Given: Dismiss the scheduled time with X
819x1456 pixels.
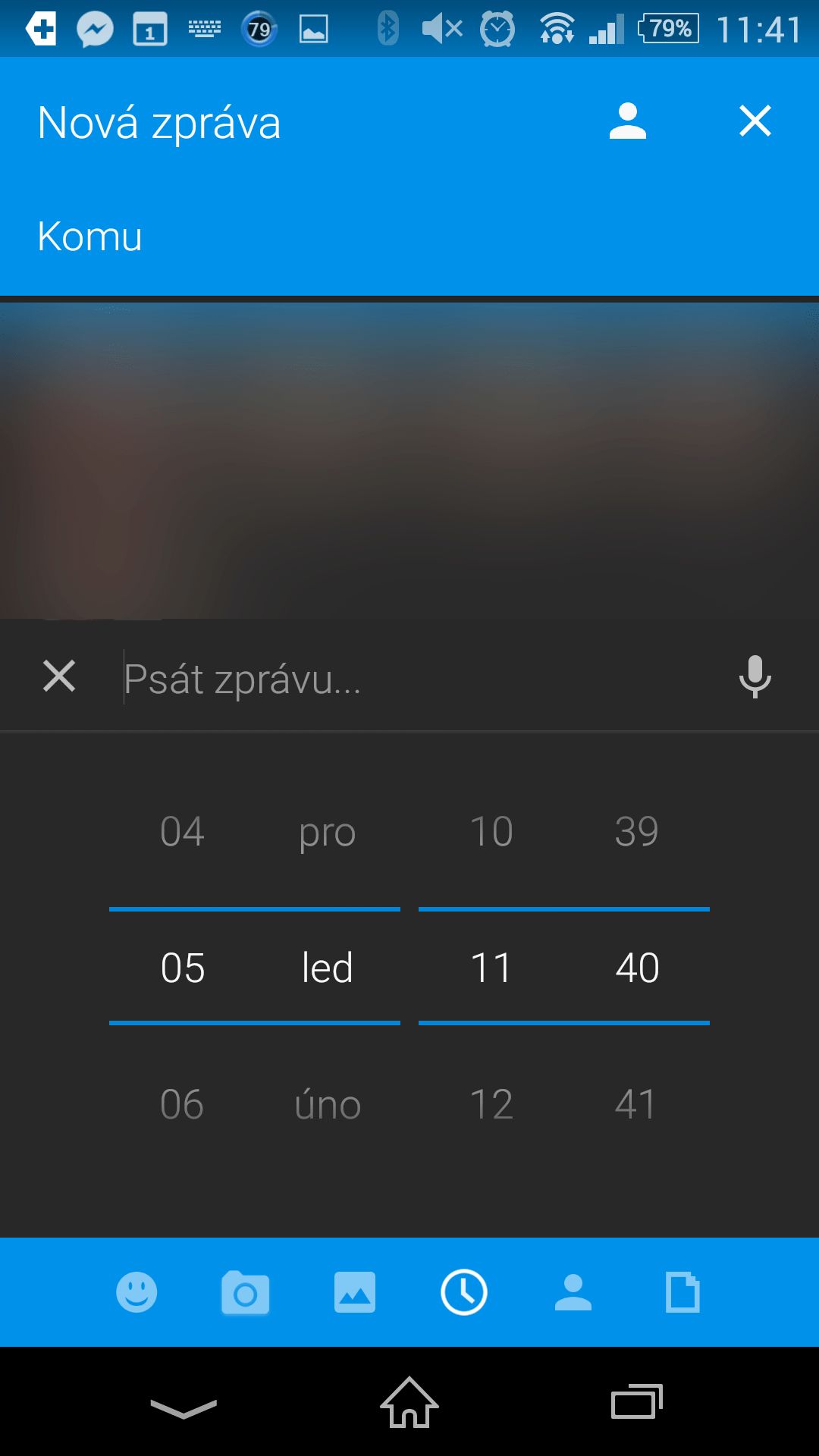Looking at the screenshot, I should (x=59, y=676).
